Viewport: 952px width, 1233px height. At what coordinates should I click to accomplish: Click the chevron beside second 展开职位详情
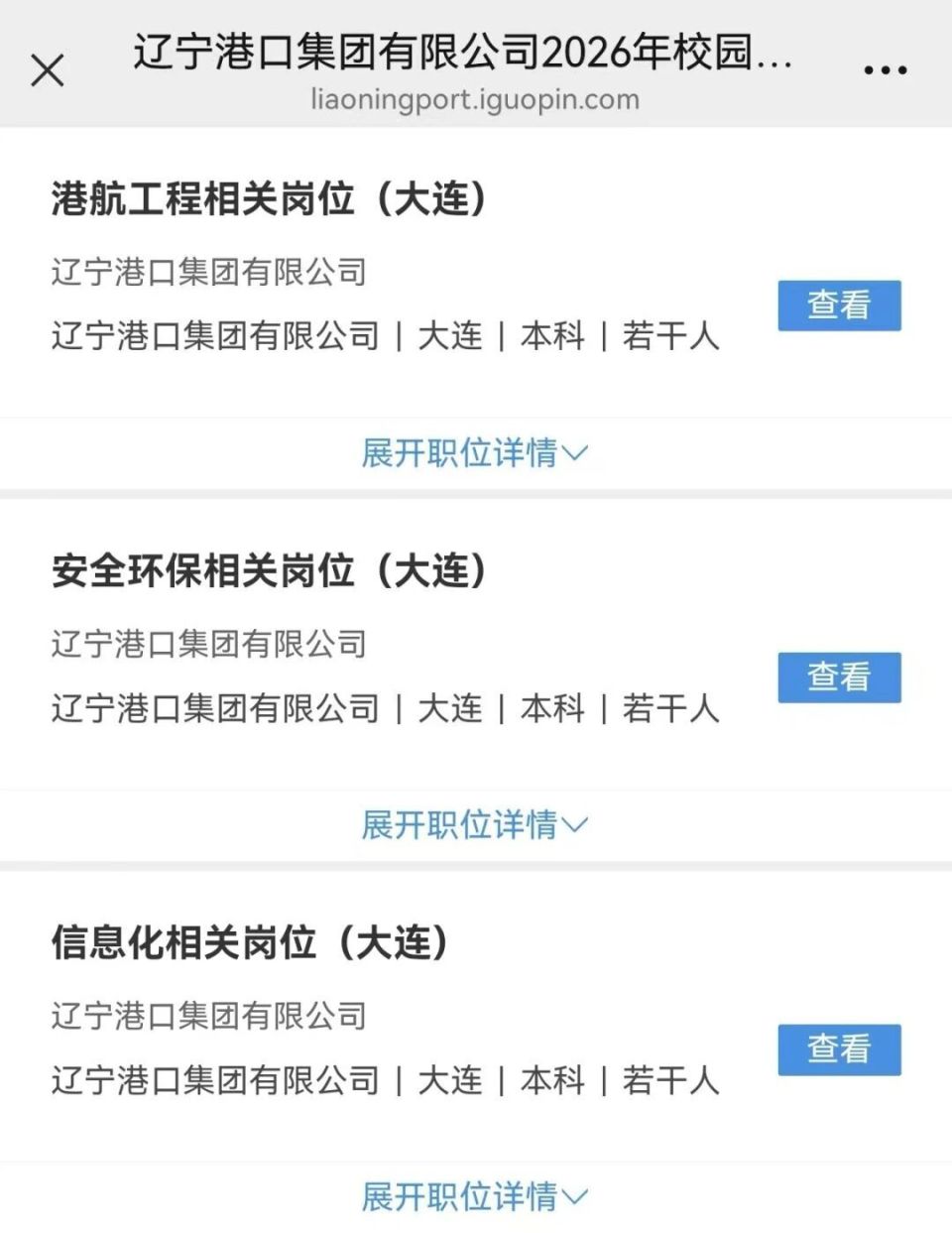click(576, 825)
